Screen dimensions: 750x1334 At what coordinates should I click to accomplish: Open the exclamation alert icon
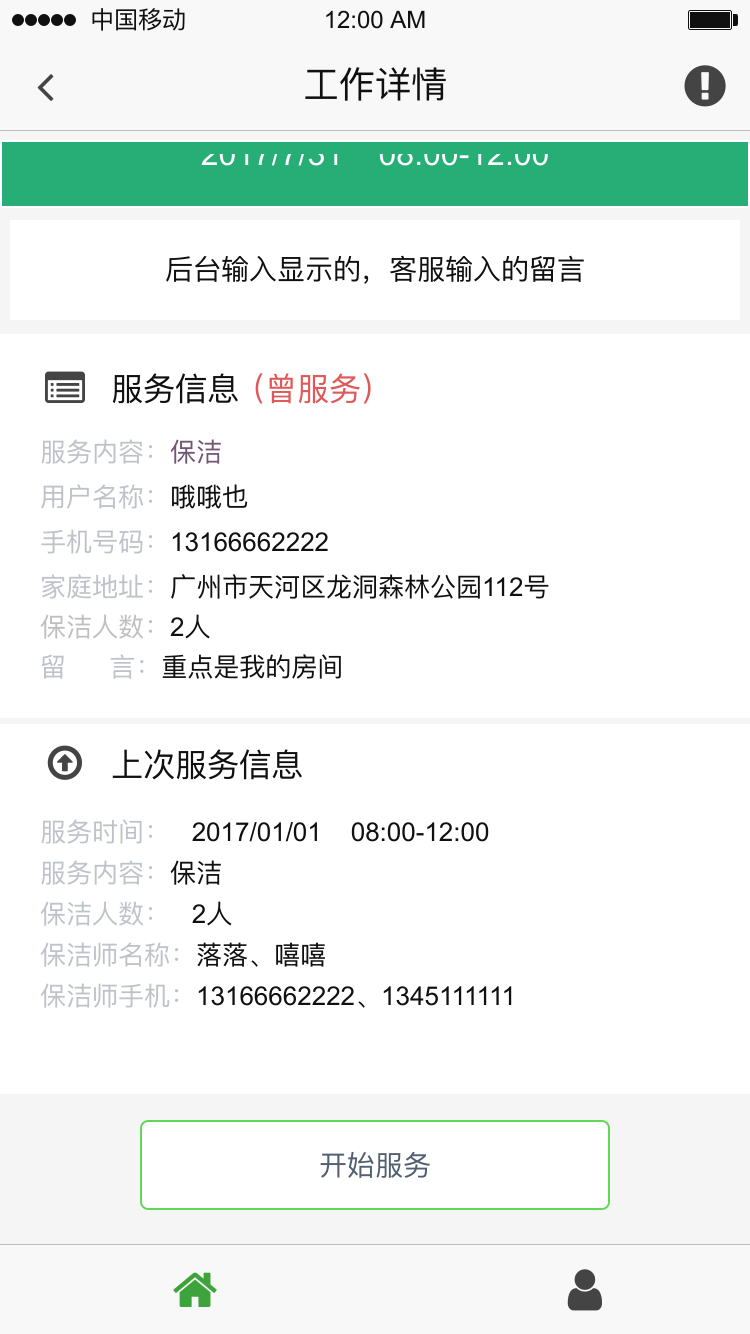704,86
